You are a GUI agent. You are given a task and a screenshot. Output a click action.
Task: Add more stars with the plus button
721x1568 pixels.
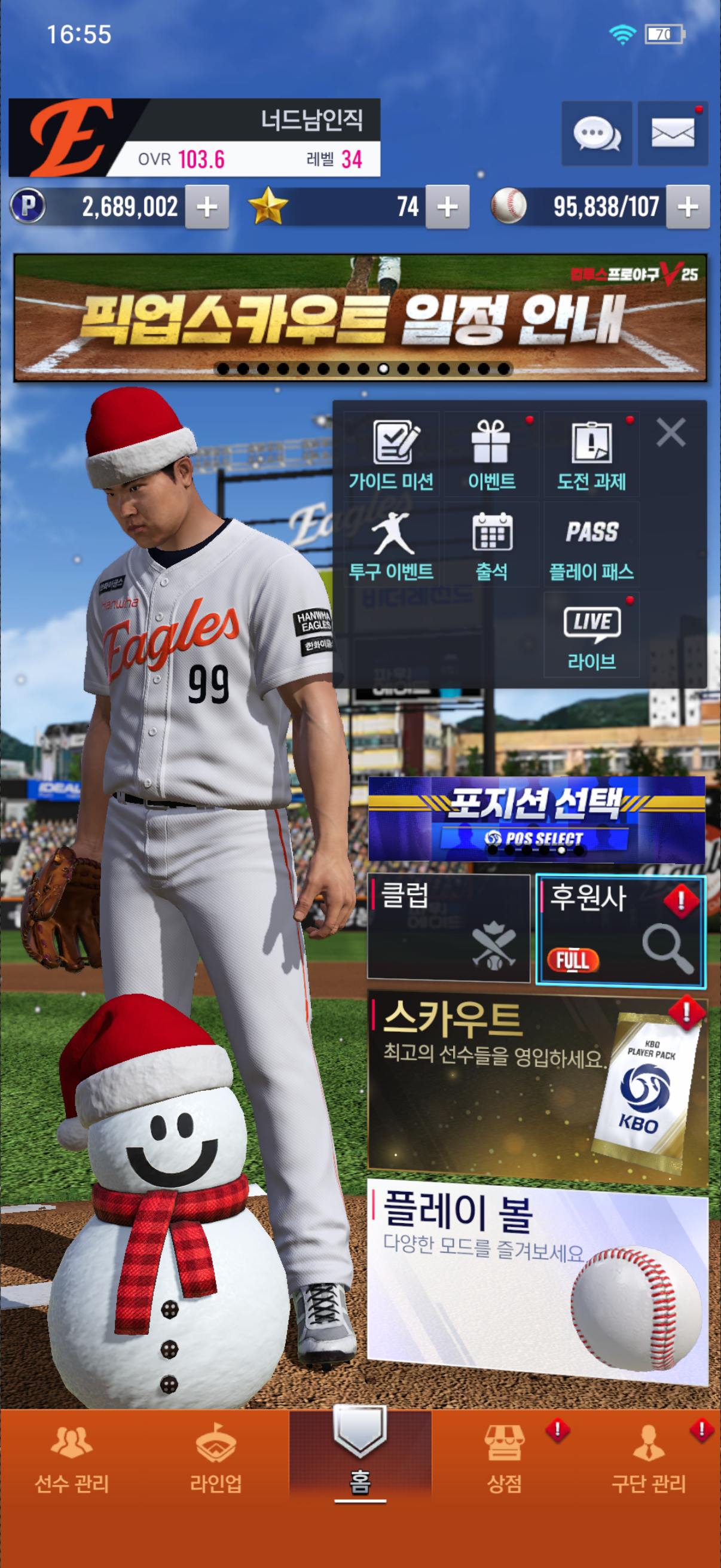click(447, 207)
